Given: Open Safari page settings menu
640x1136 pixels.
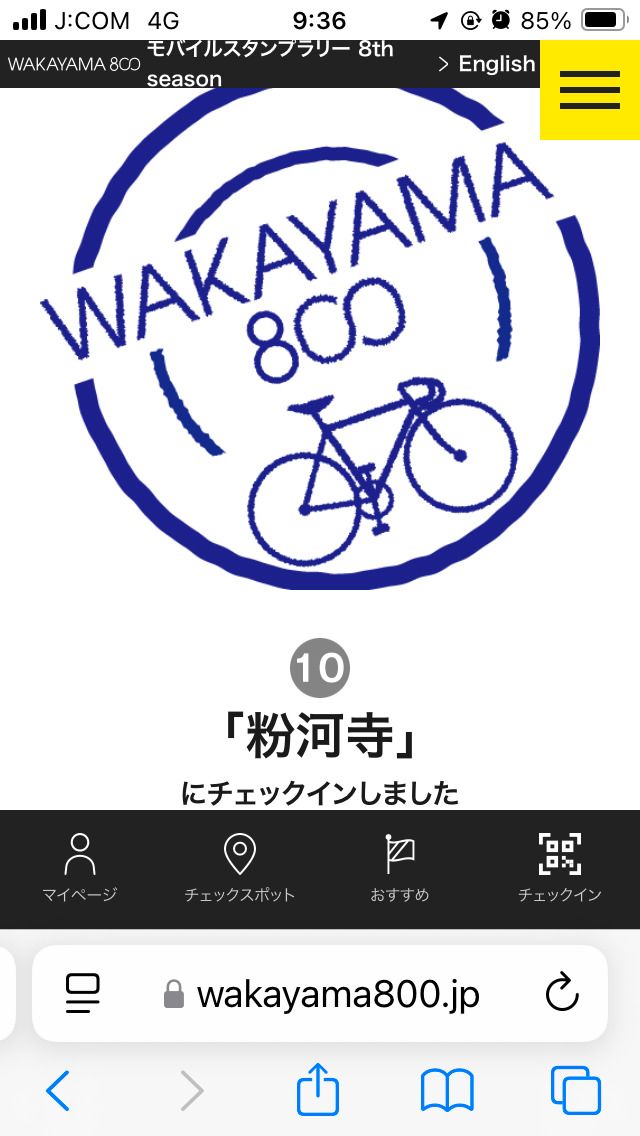Looking at the screenshot, I should [83, 994].
